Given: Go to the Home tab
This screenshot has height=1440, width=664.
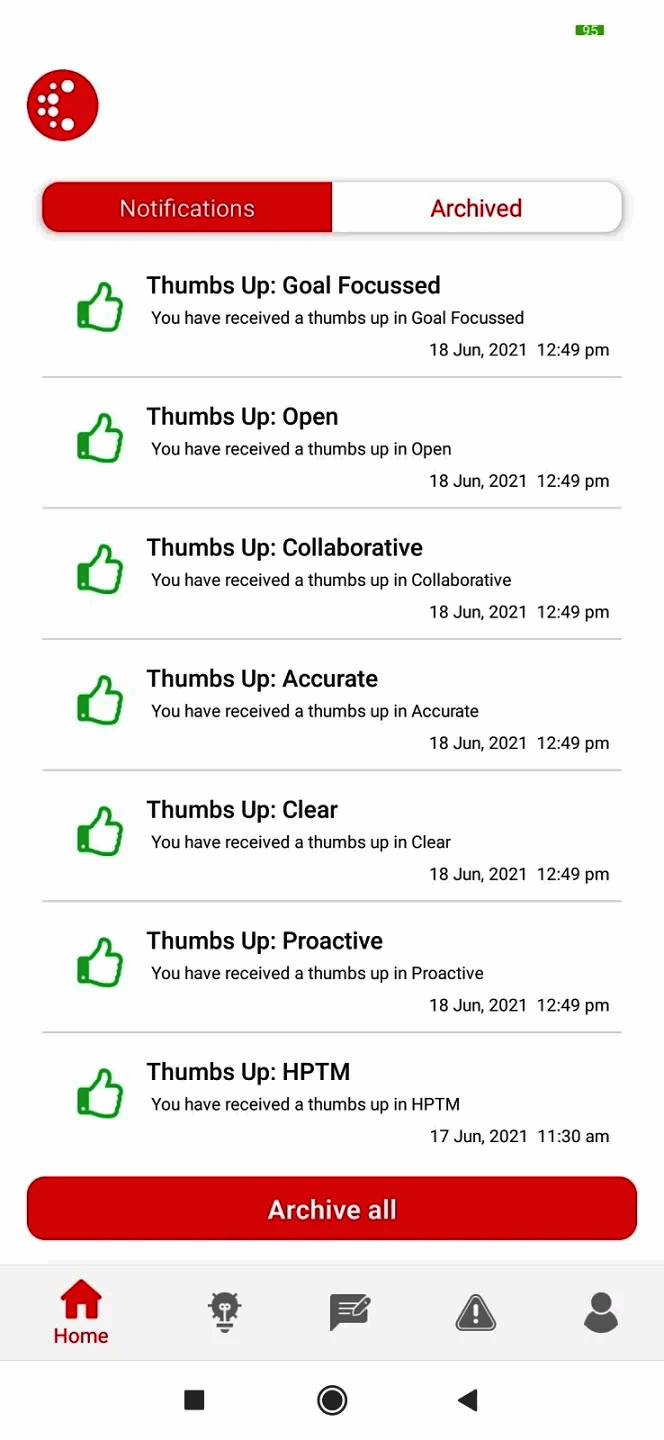Looking at the screenshot, I should coord(81,1313).
